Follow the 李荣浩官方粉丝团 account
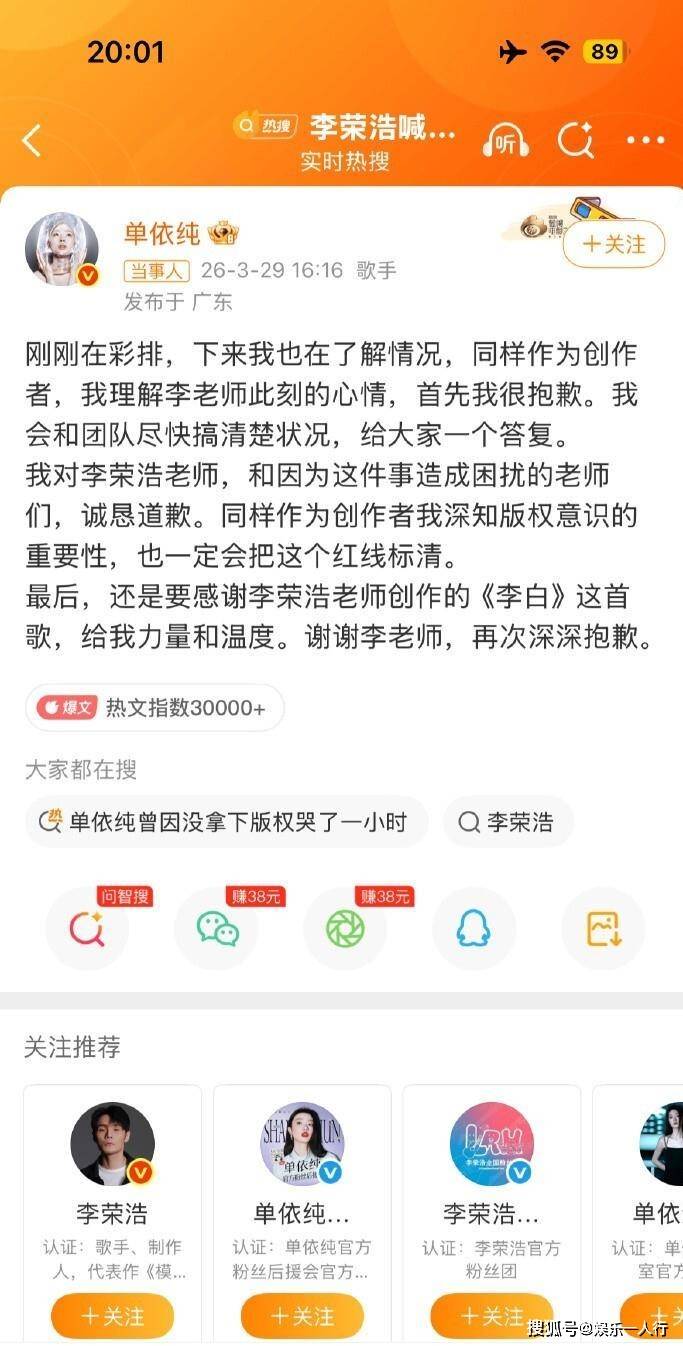This screenshot has width=683, height=1346. (x=491, y=1315)
